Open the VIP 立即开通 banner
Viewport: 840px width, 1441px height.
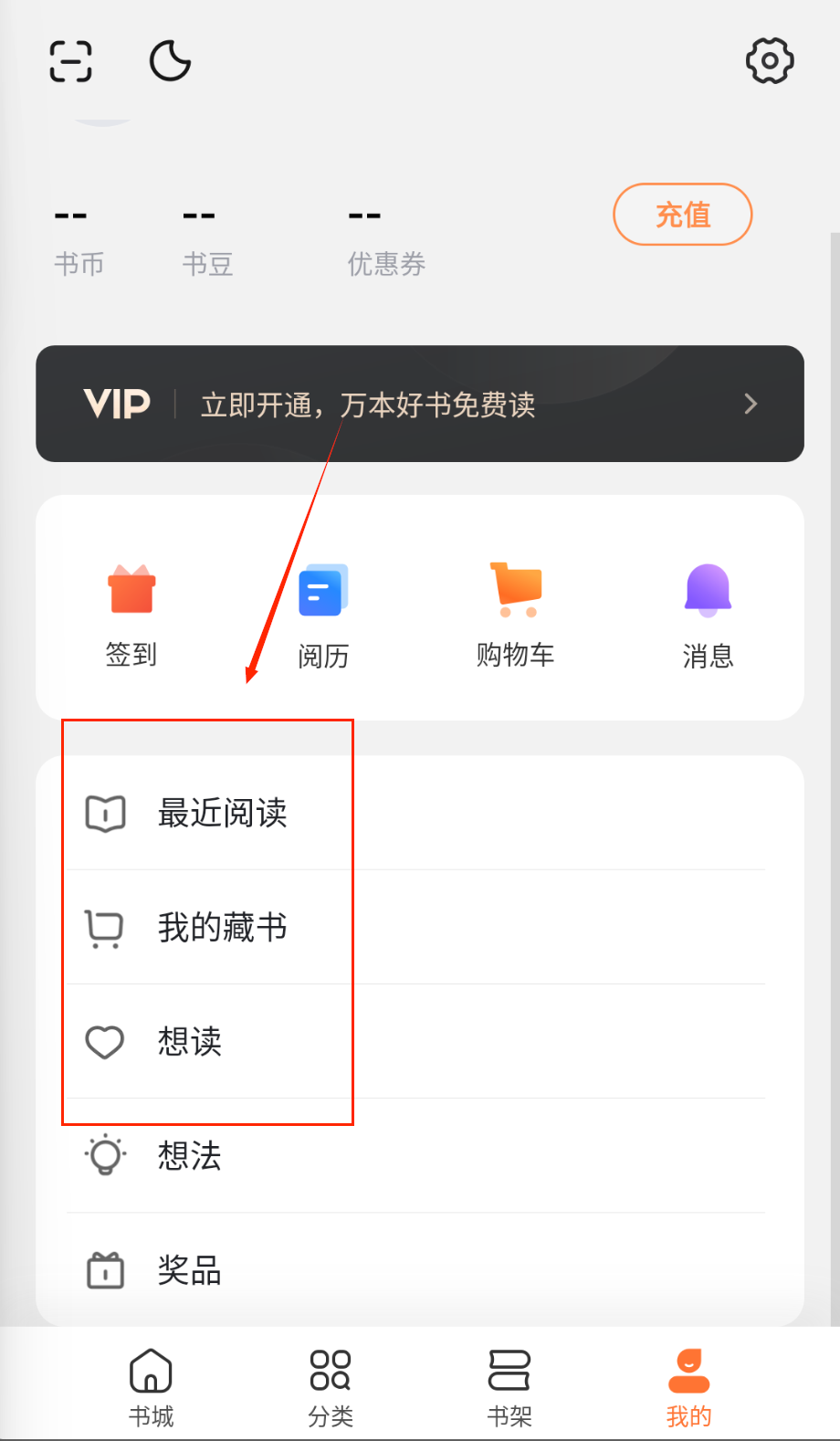[420, 404]
